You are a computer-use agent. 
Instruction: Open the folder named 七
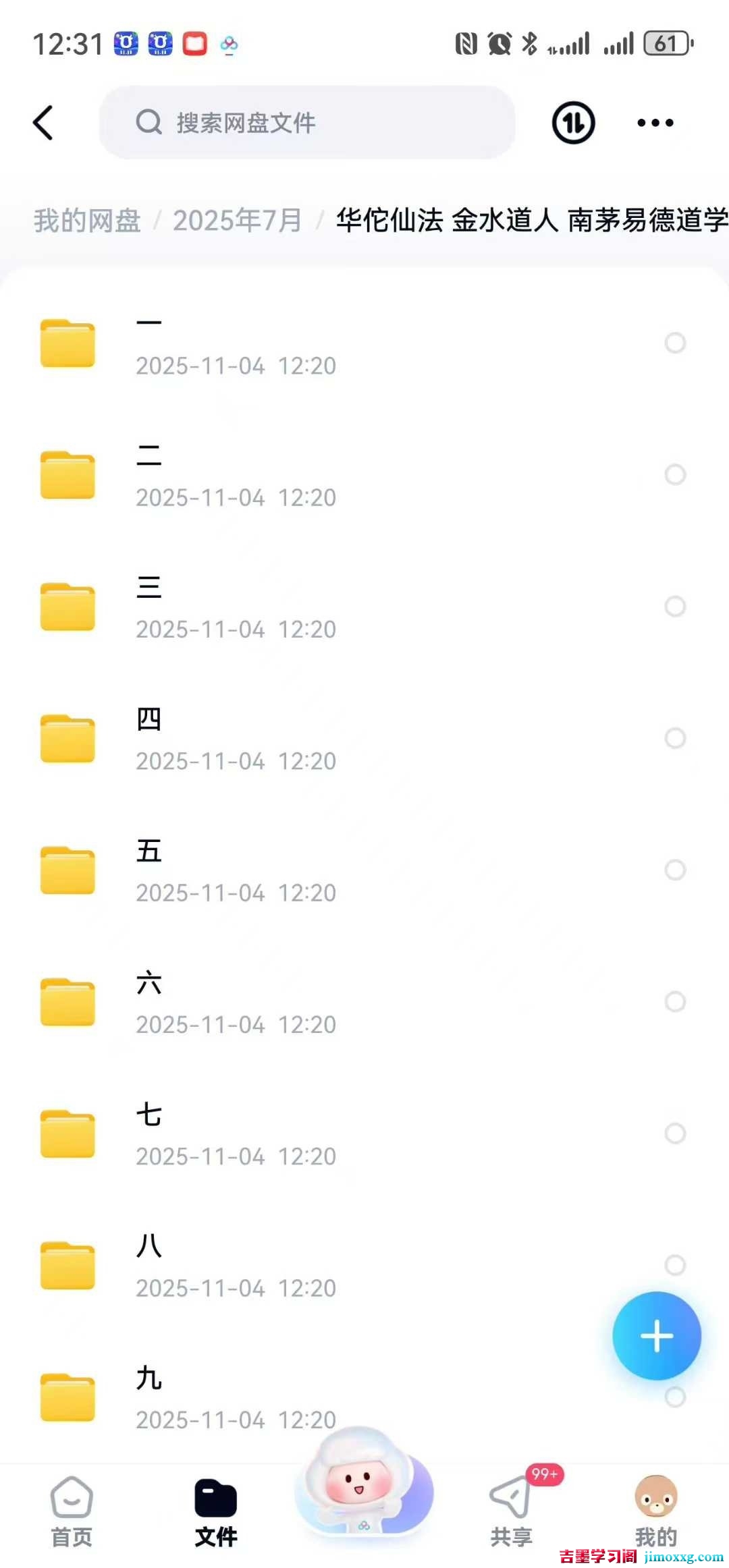[x=236, y=1133]
